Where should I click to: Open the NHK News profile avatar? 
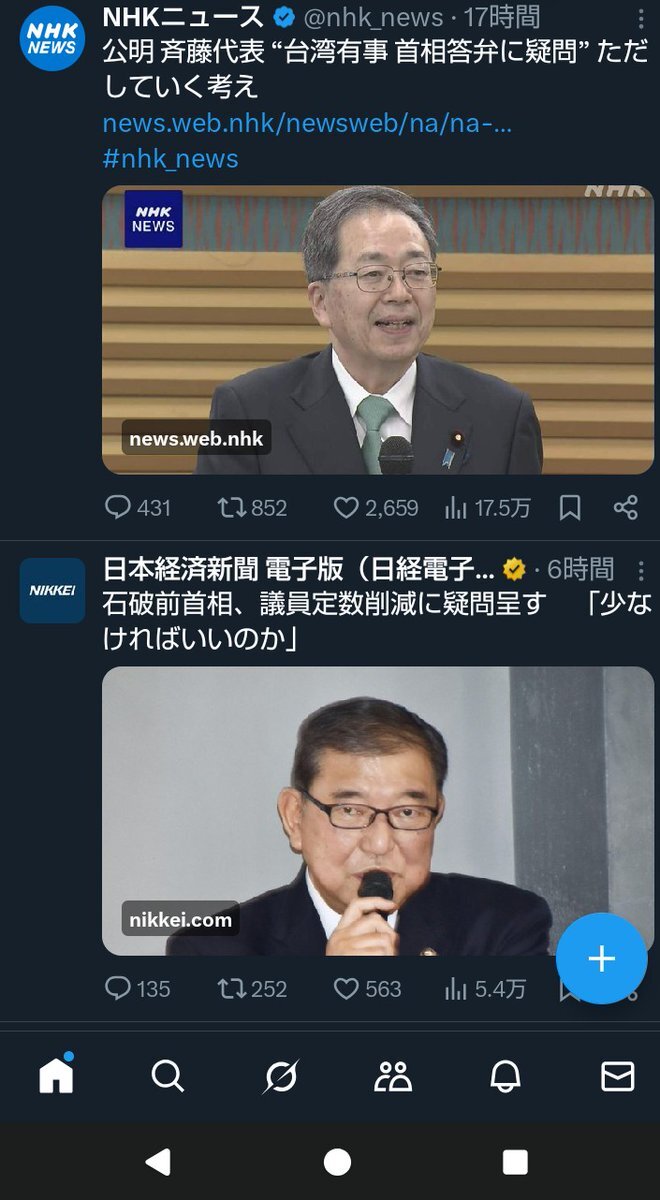(x=53, y=38)
